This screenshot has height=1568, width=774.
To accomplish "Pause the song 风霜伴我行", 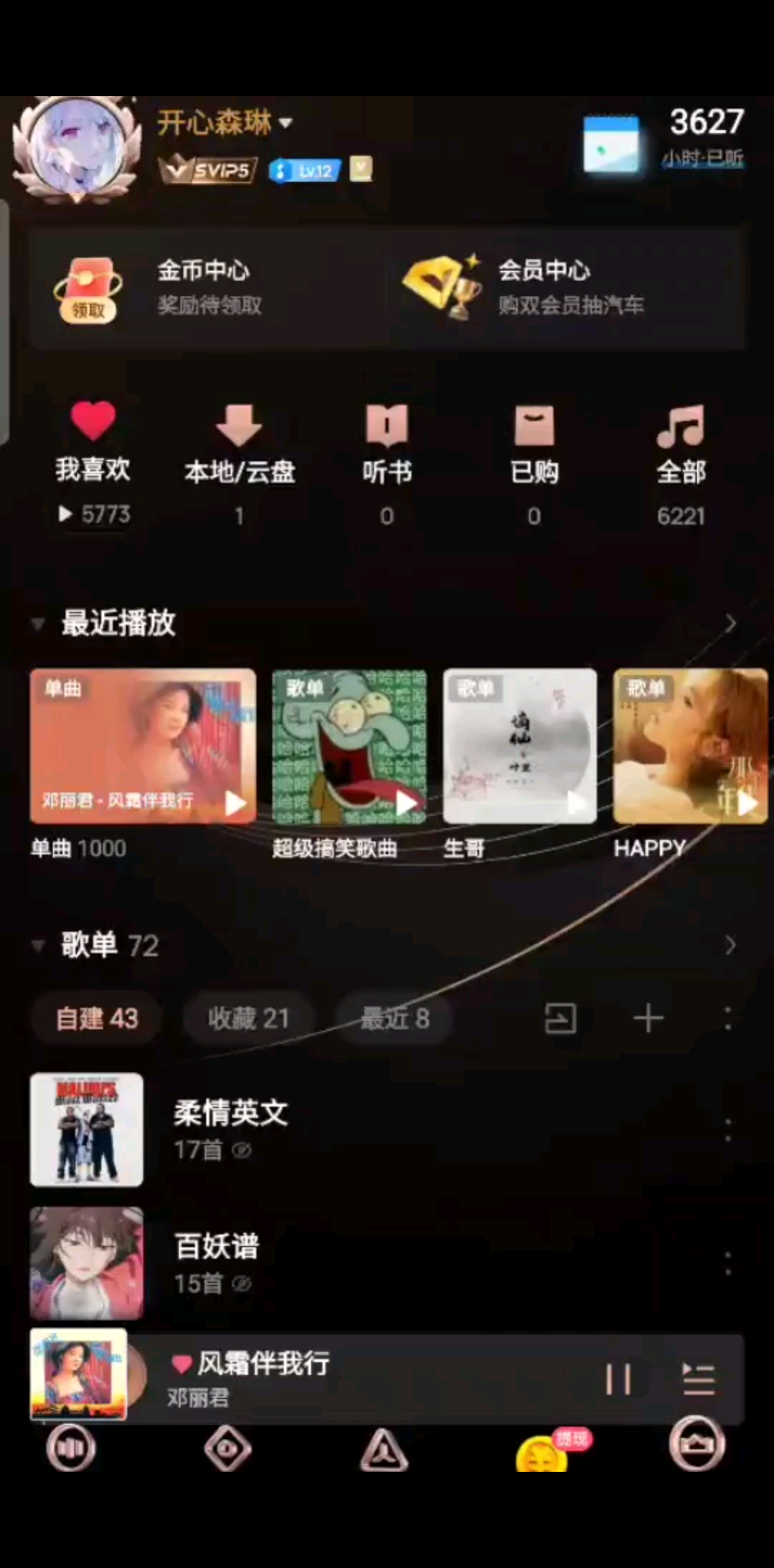I will tap(618, 1379).
